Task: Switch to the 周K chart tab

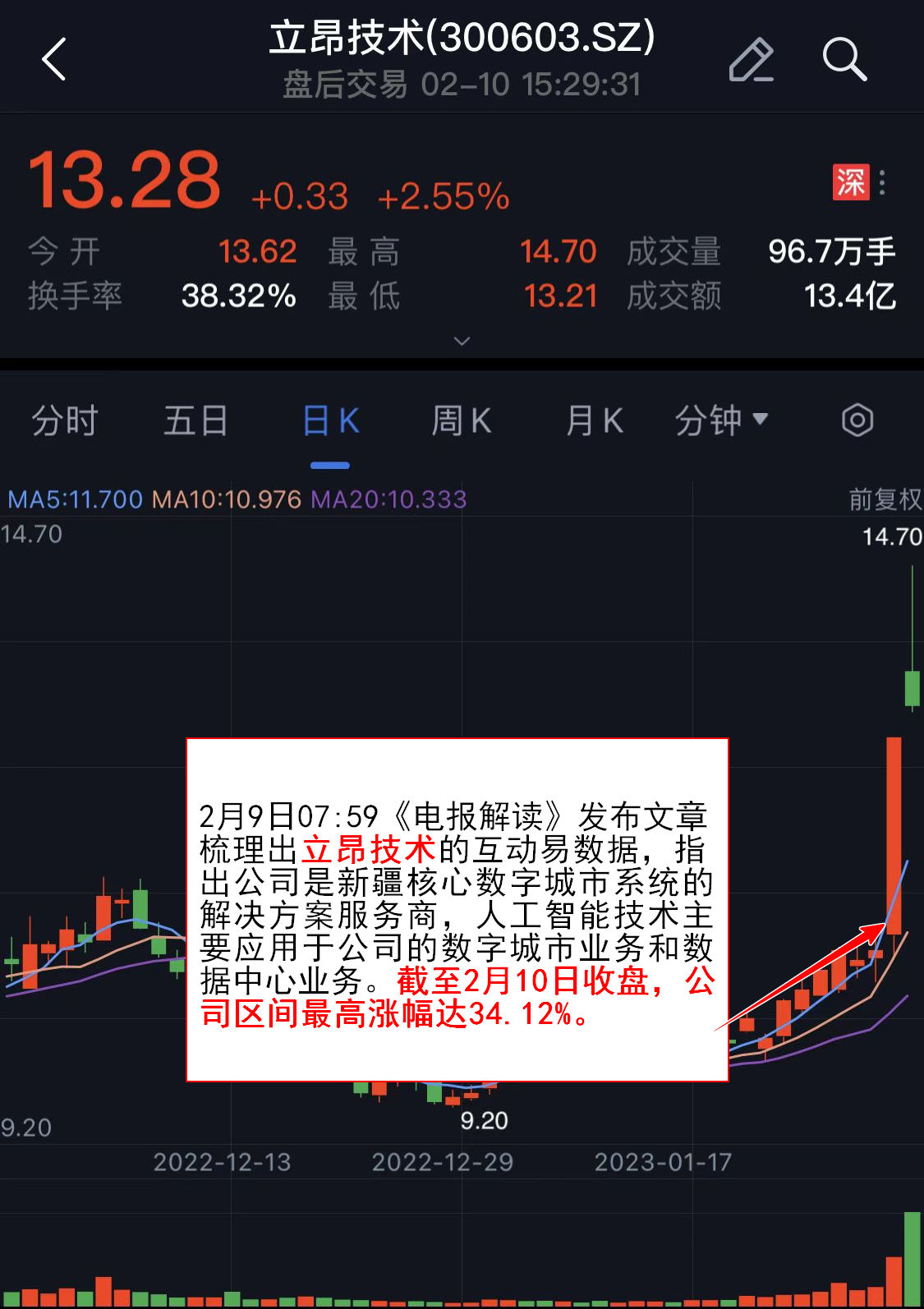Action: (462, 421)
